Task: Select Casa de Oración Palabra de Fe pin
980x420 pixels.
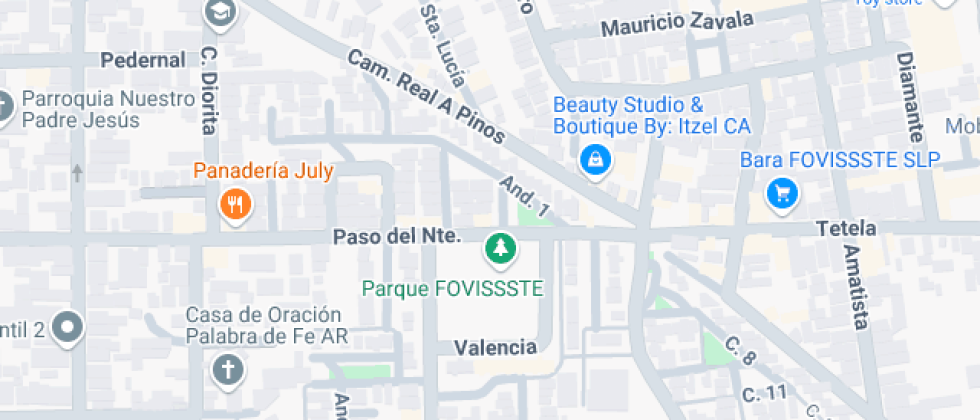Action: (228, 370)
